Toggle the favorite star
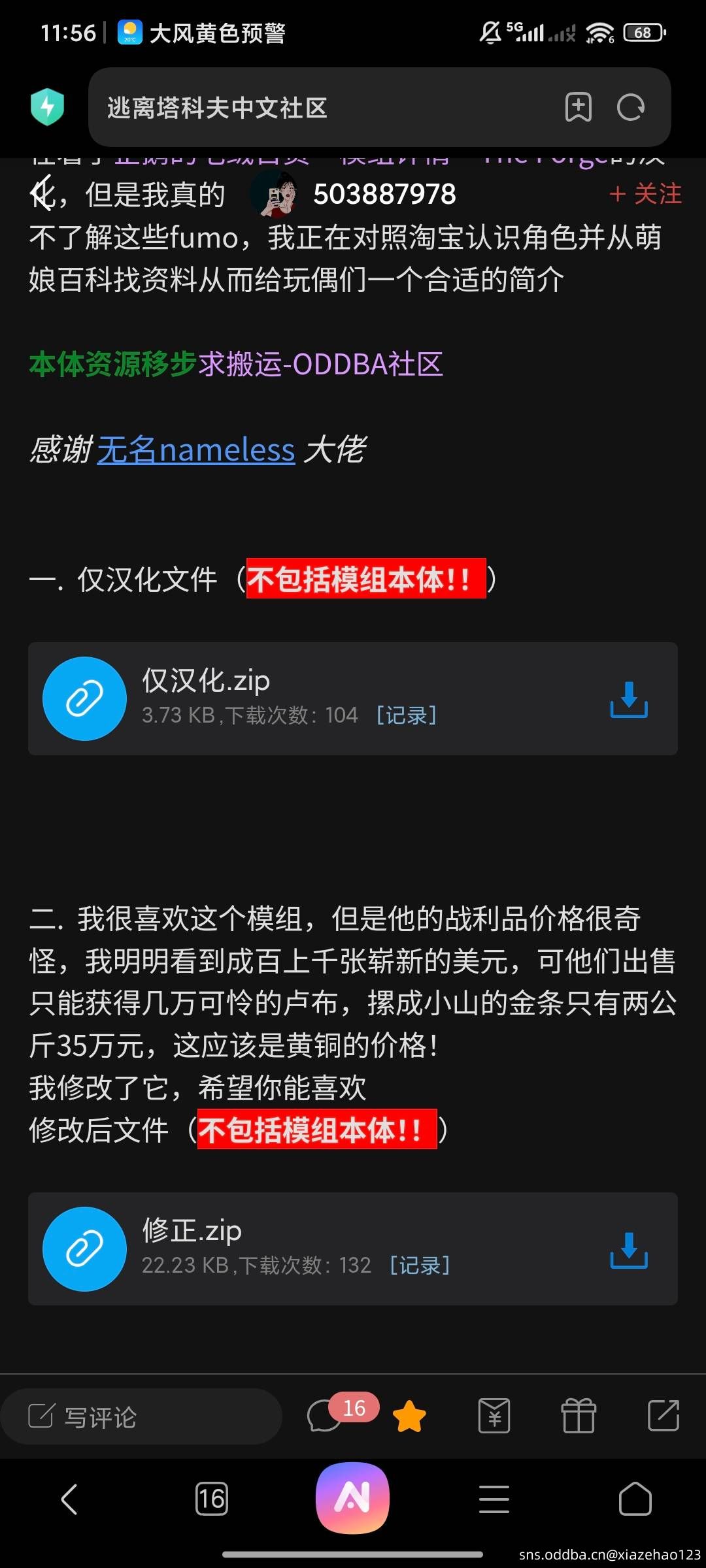Viewport: 706px width, 1568px height. point(409,1416)
